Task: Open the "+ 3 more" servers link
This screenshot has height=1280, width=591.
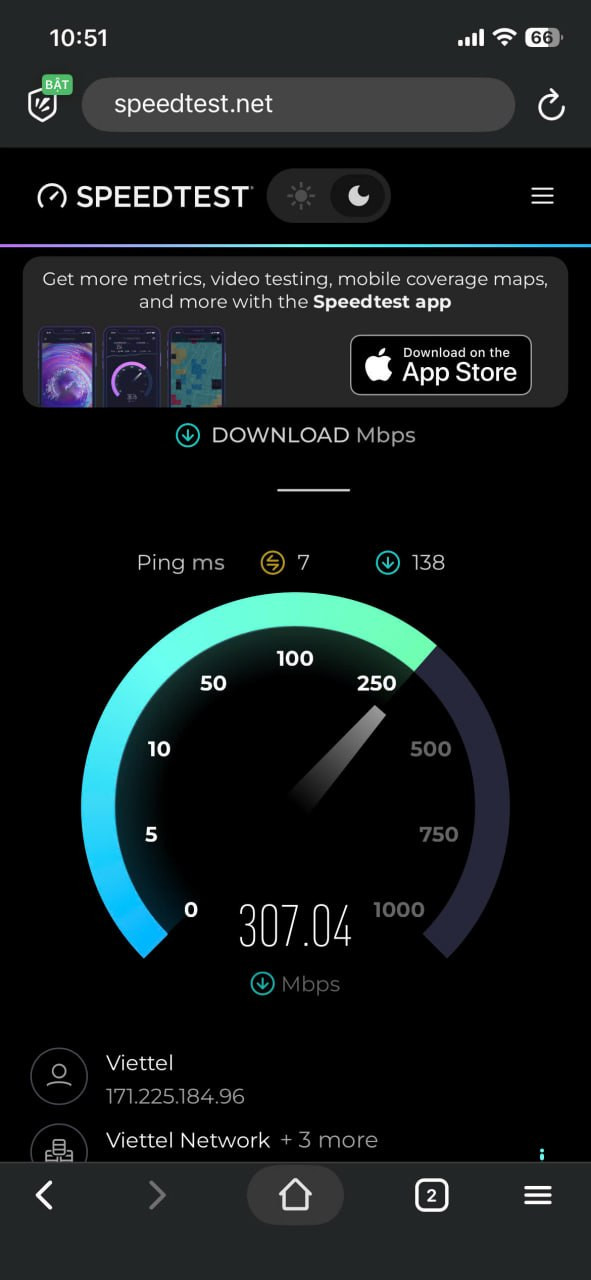Action: (x=329, y=1140)
